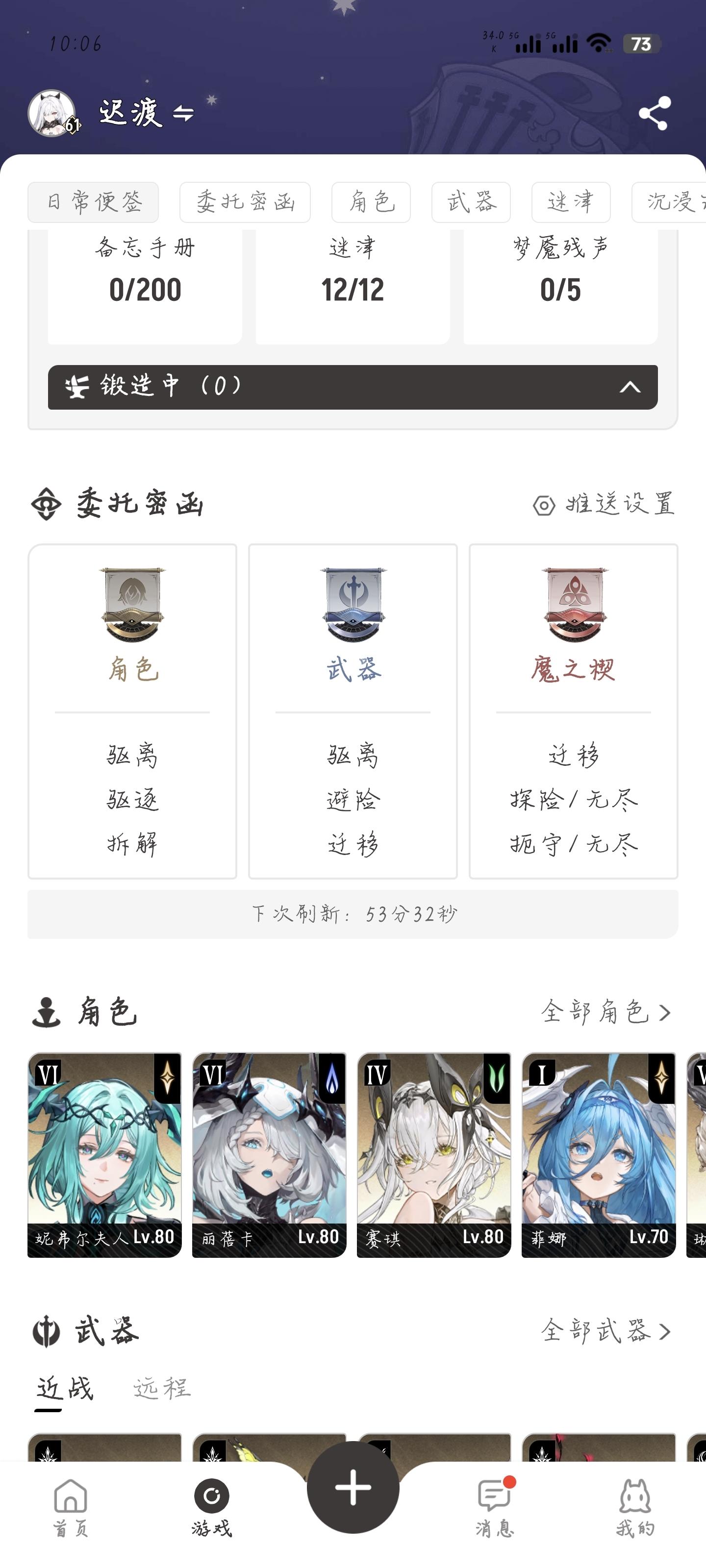View all weapons via 全部武器
The image size is (706, 1568).
[x=605, y=1331]
